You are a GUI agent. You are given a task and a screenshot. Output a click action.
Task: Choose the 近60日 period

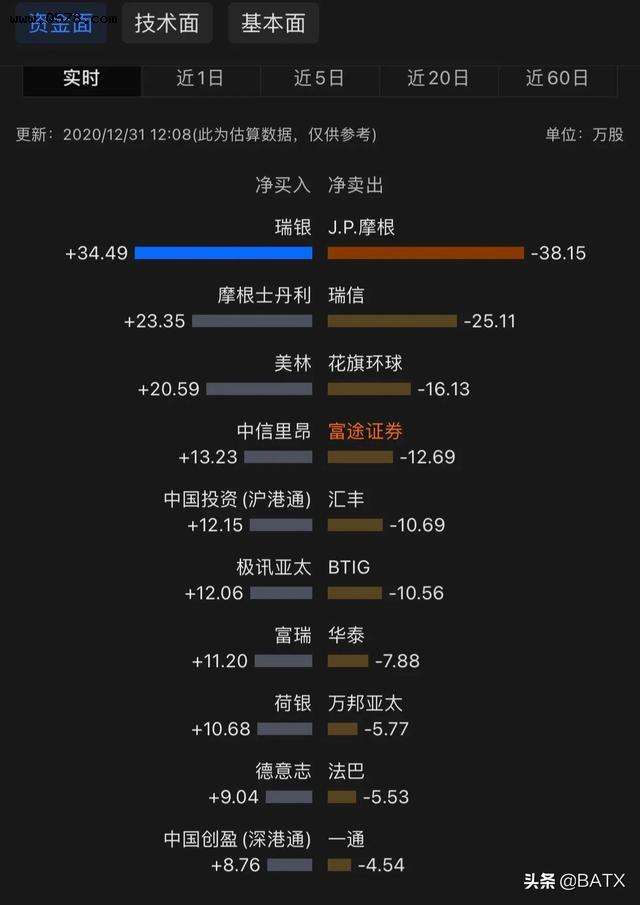point(557,78)
